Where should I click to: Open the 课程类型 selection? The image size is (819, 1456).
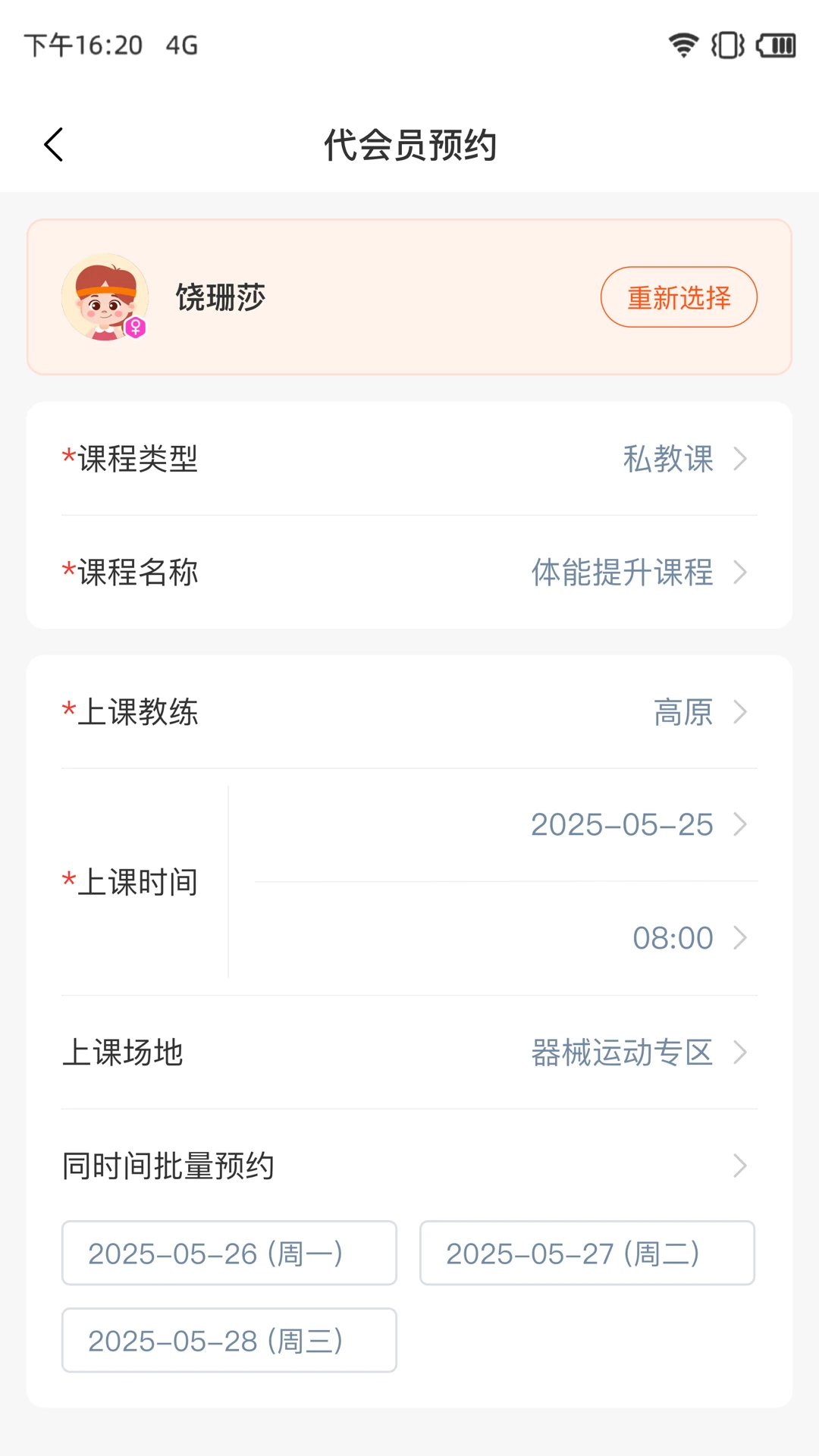(409, 459)
